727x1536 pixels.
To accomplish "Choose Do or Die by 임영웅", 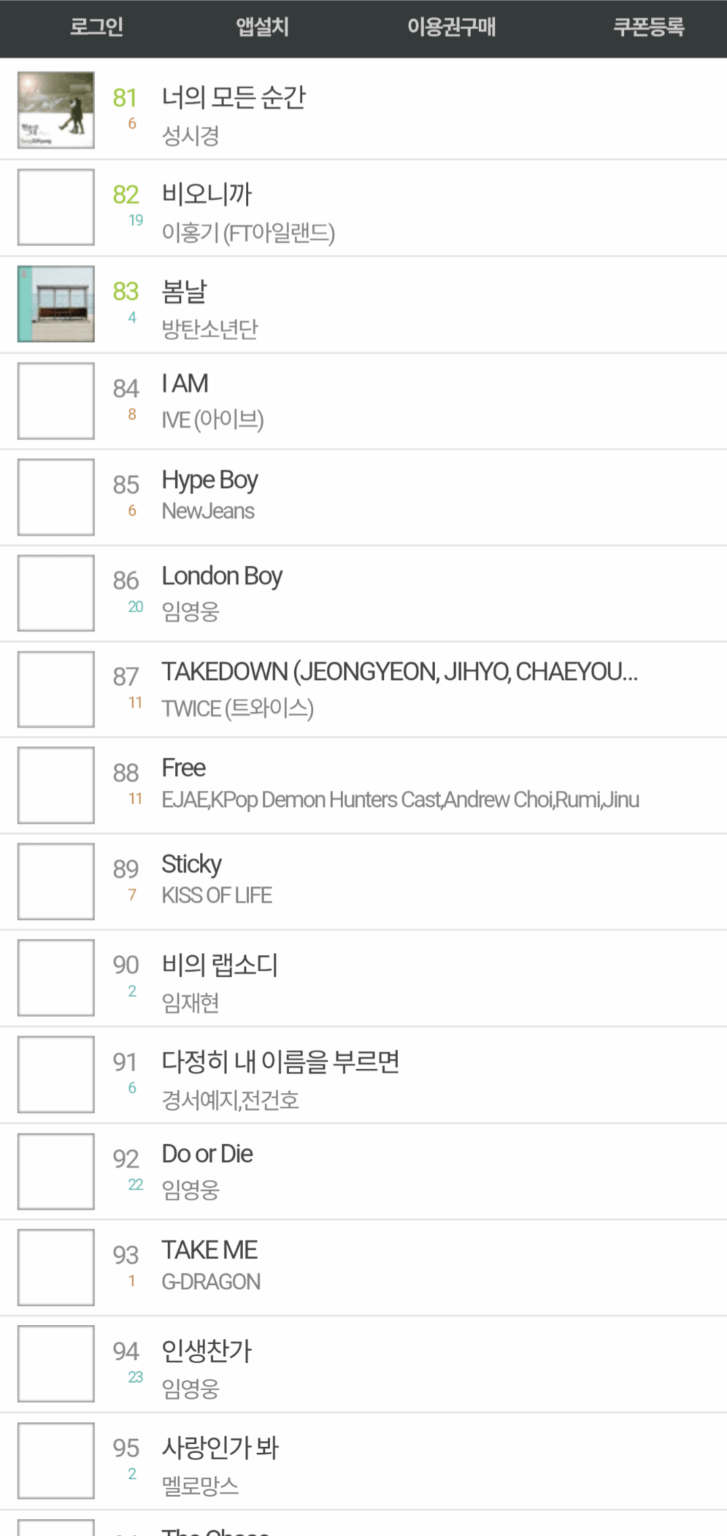I will (207, 1154).
